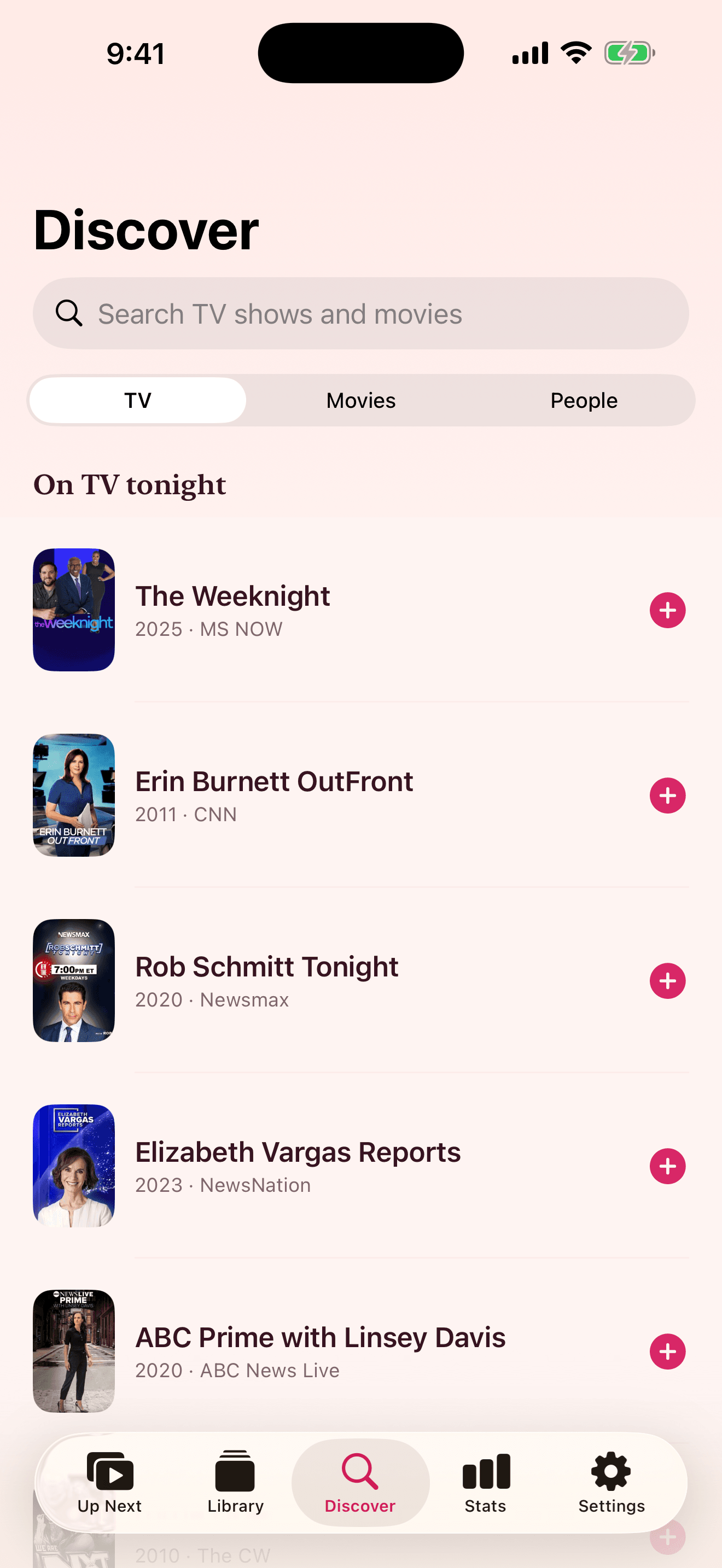Select the Discover tab in bottom bar

[360, 1483]
